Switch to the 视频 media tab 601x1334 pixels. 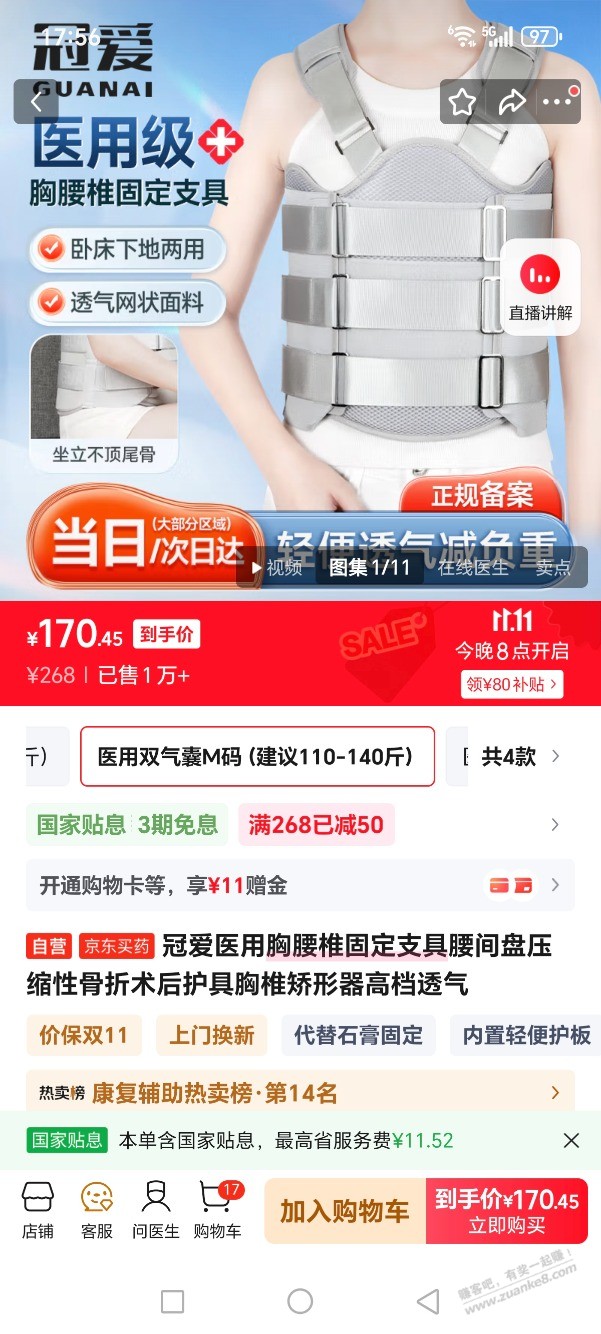275,567
